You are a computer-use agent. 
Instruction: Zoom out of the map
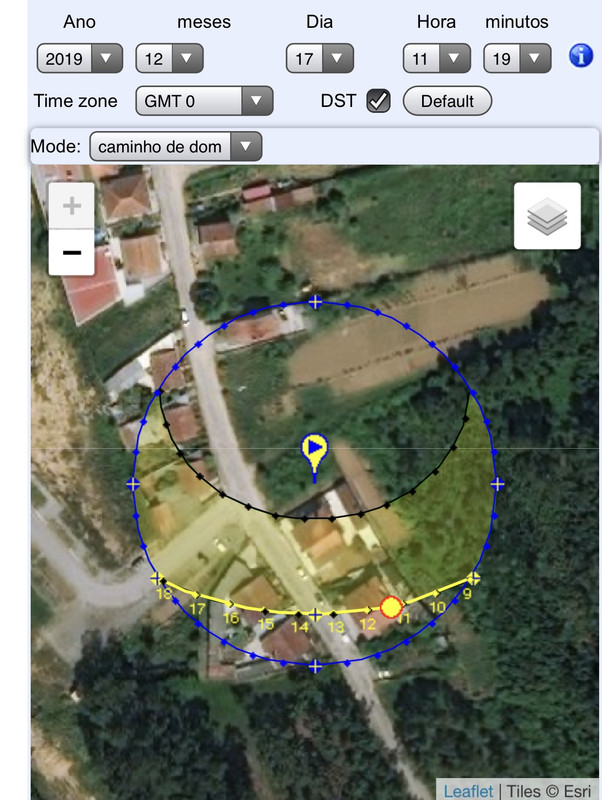pyautogui.click(x=72, y=252)
